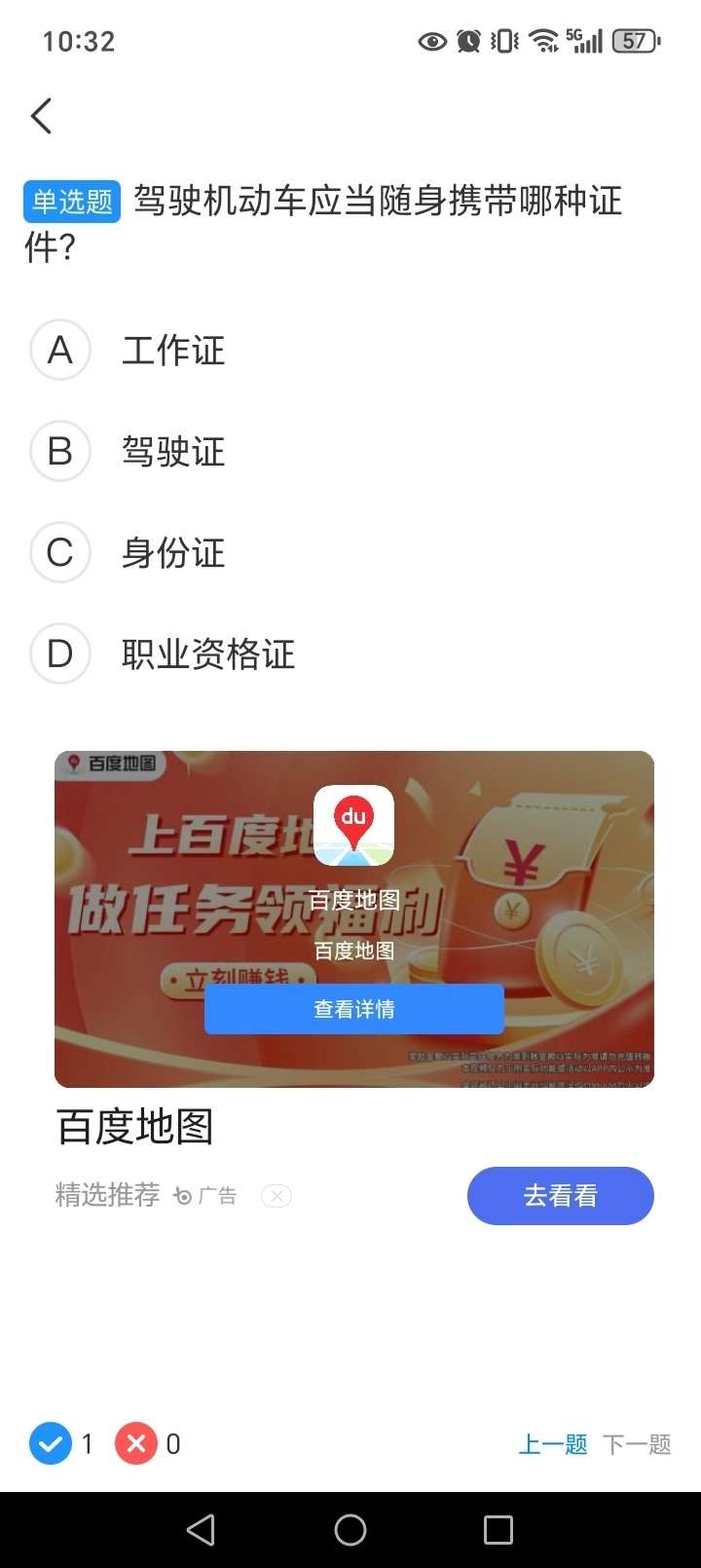The height and width of the screenshot is (1568, 701).
Task: Dismiss the ad via the X close icon
Action: [276, 1195]
